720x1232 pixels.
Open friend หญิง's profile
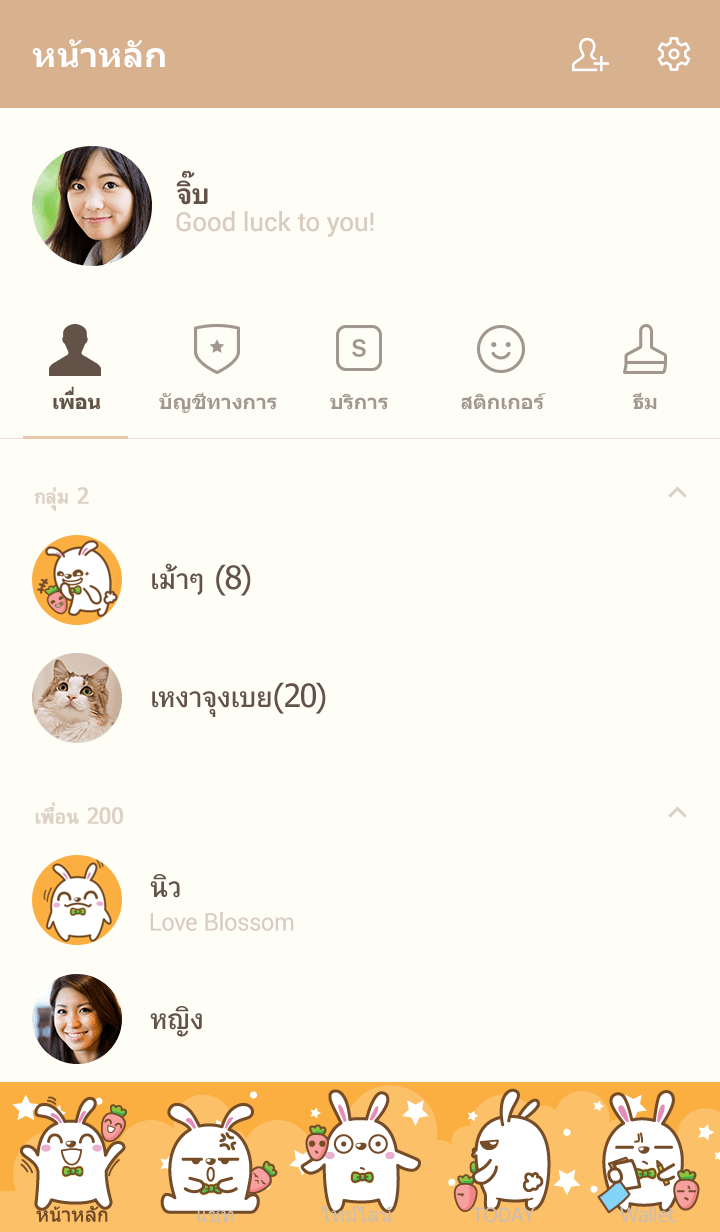[x=176, y=1020]
